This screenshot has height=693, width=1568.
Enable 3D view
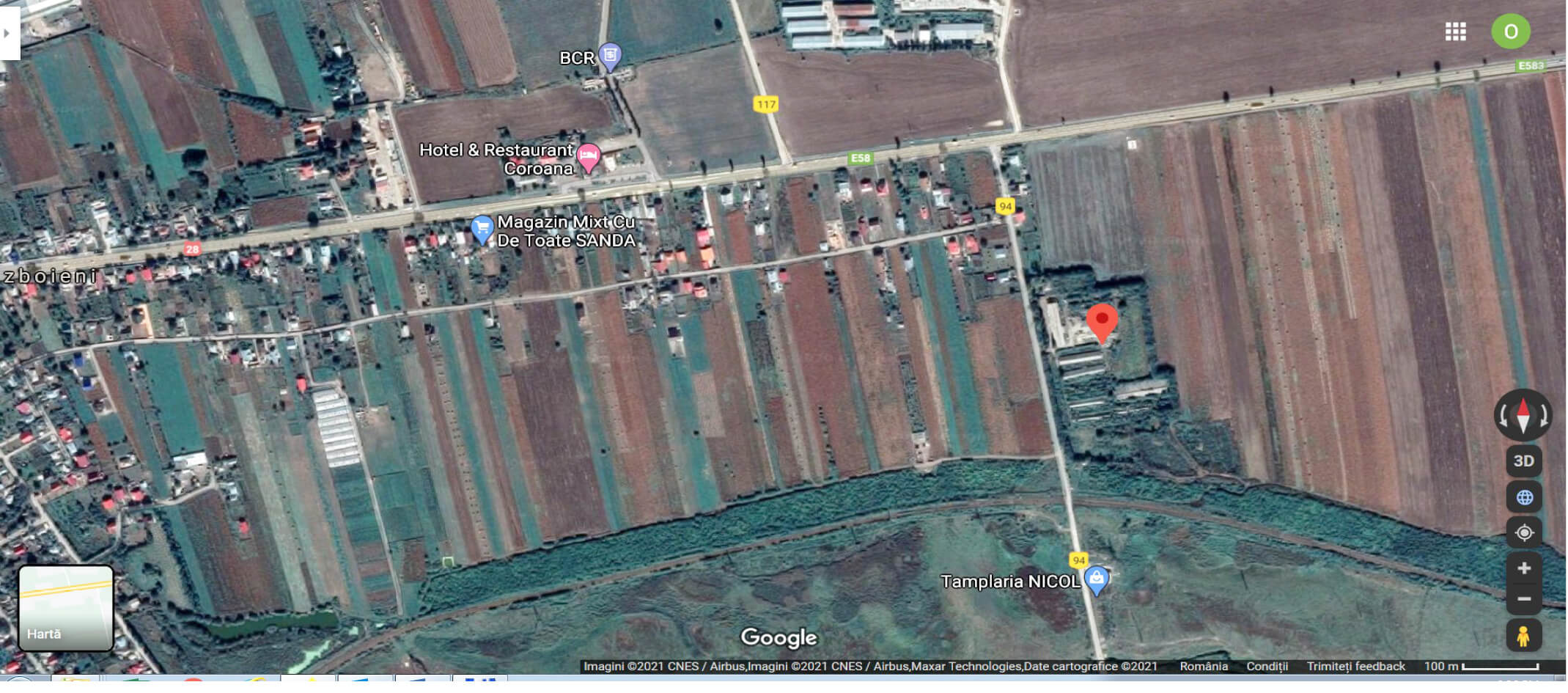click(1523, 461)
